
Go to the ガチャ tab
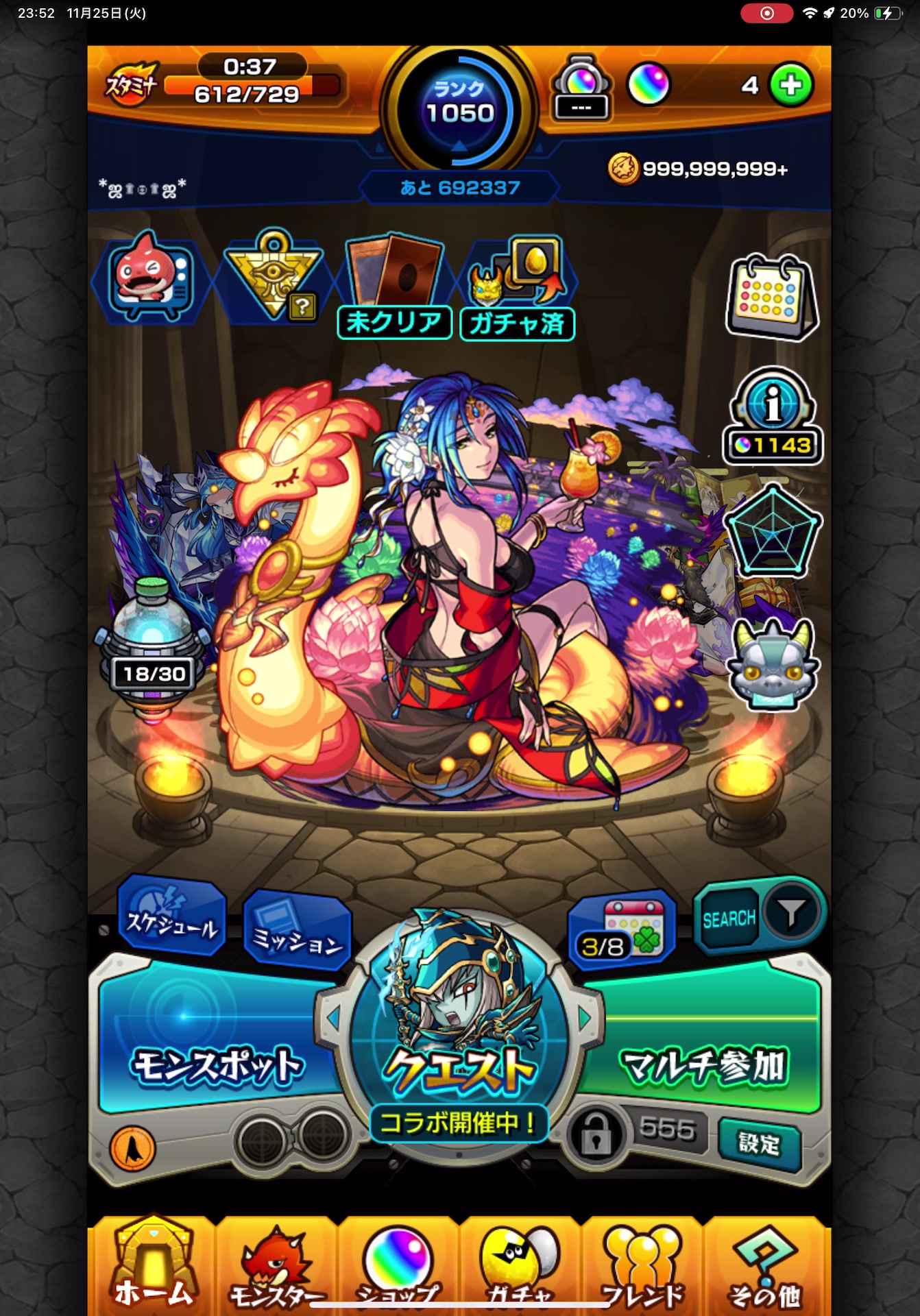(x=520, y=1267)
